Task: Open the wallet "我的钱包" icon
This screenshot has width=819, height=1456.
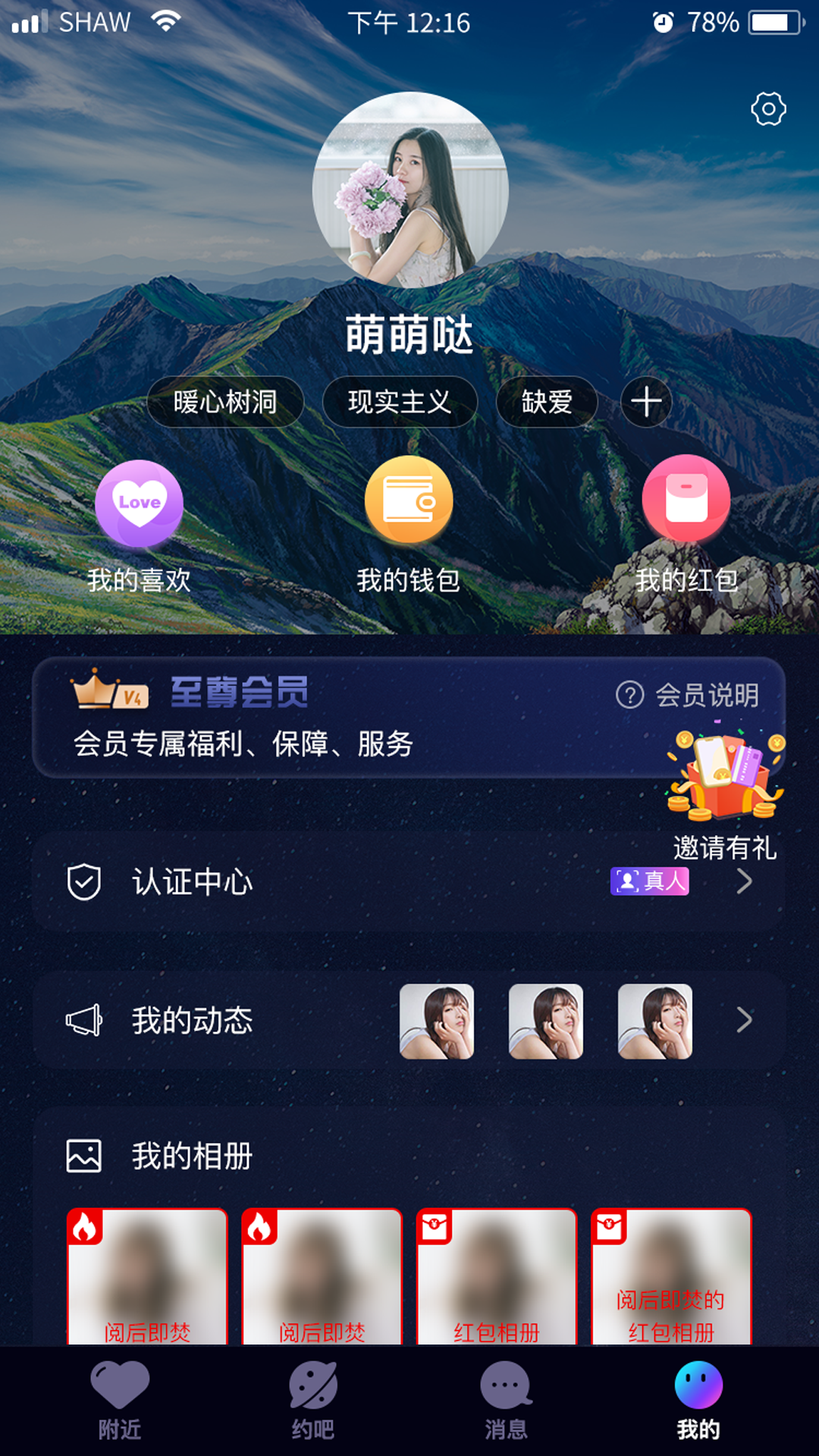Action: [409, 503]
